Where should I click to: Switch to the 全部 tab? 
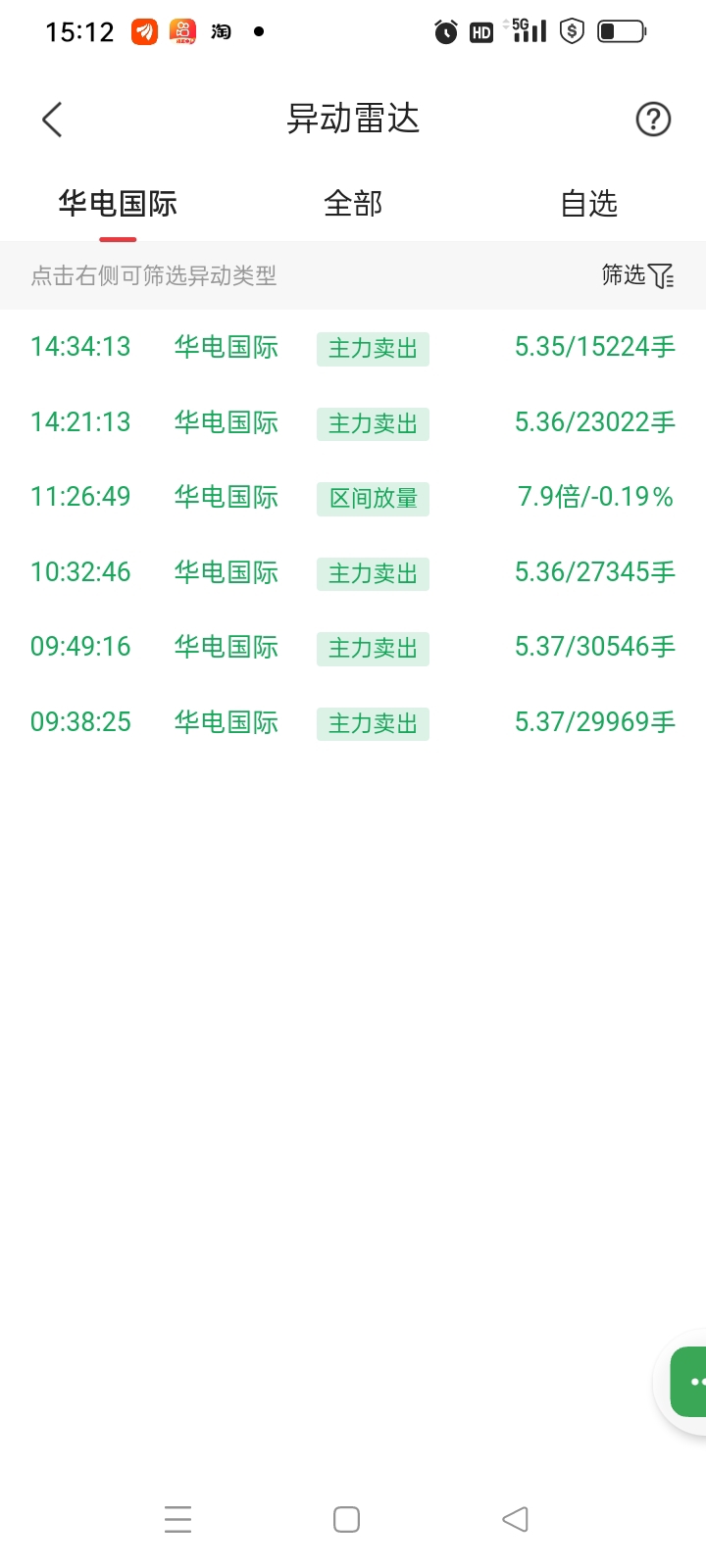(353, 204)
